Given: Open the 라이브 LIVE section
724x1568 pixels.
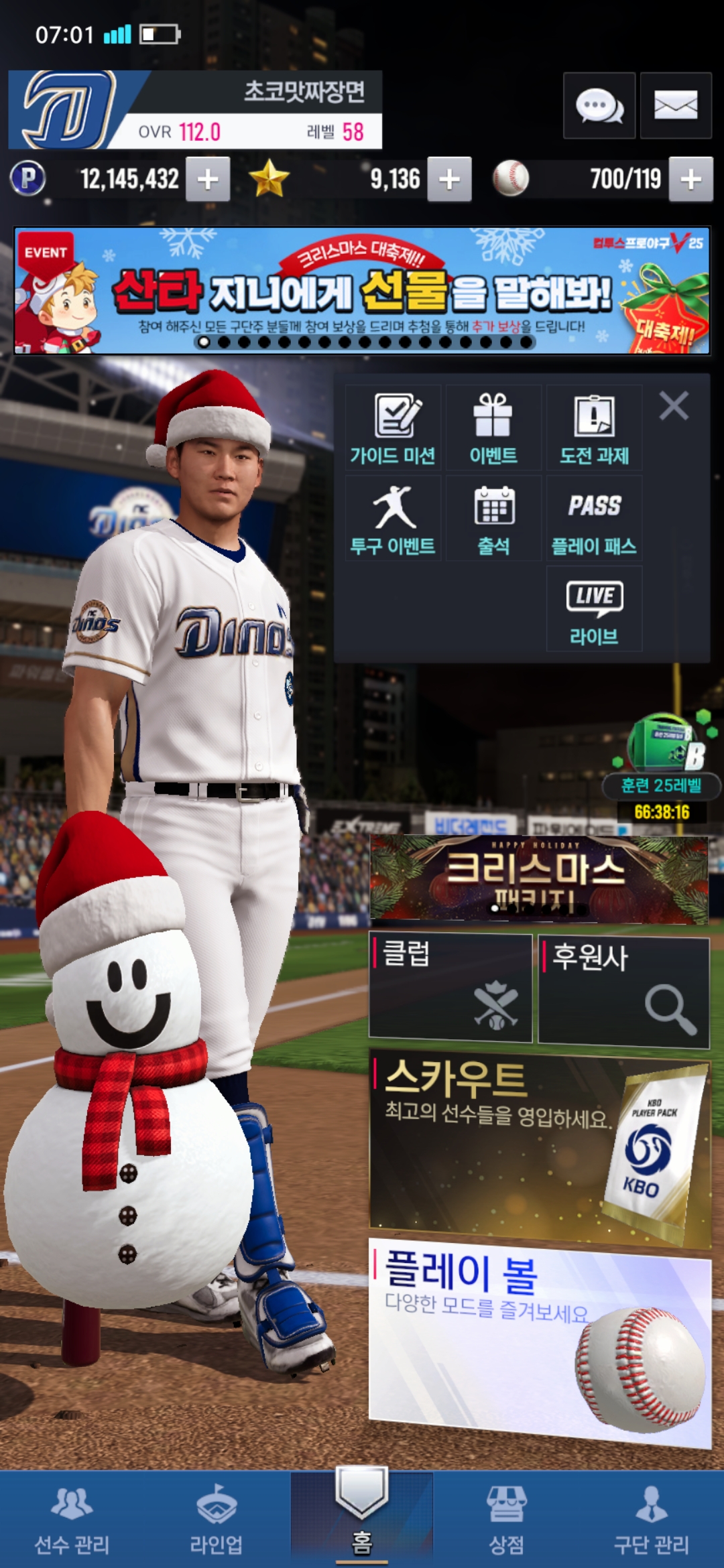Looking at the screenshot, I should tap(594, 609).
